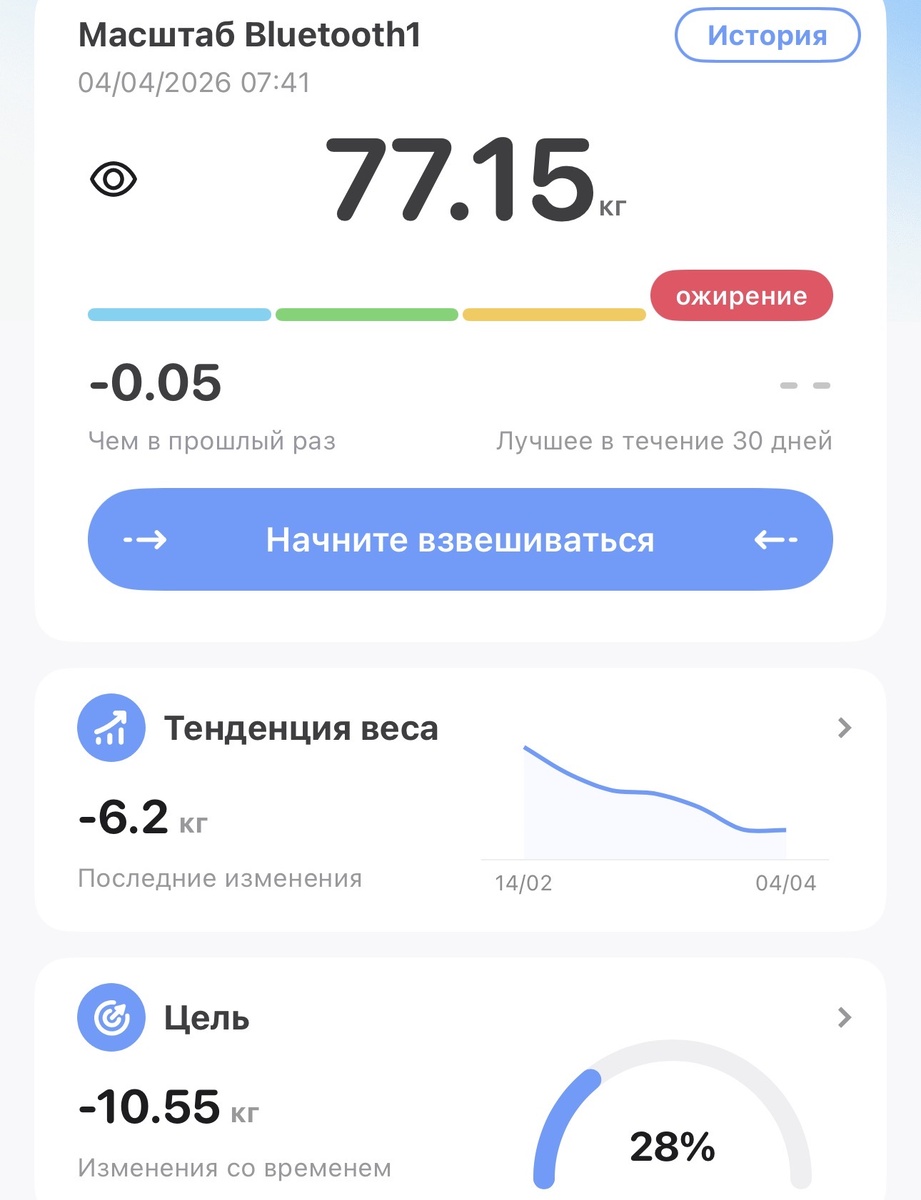This screenshot has width=921, height=1200.
Task: Select the blue segment of the weight scale bar
Action: (x=179, y=314)
